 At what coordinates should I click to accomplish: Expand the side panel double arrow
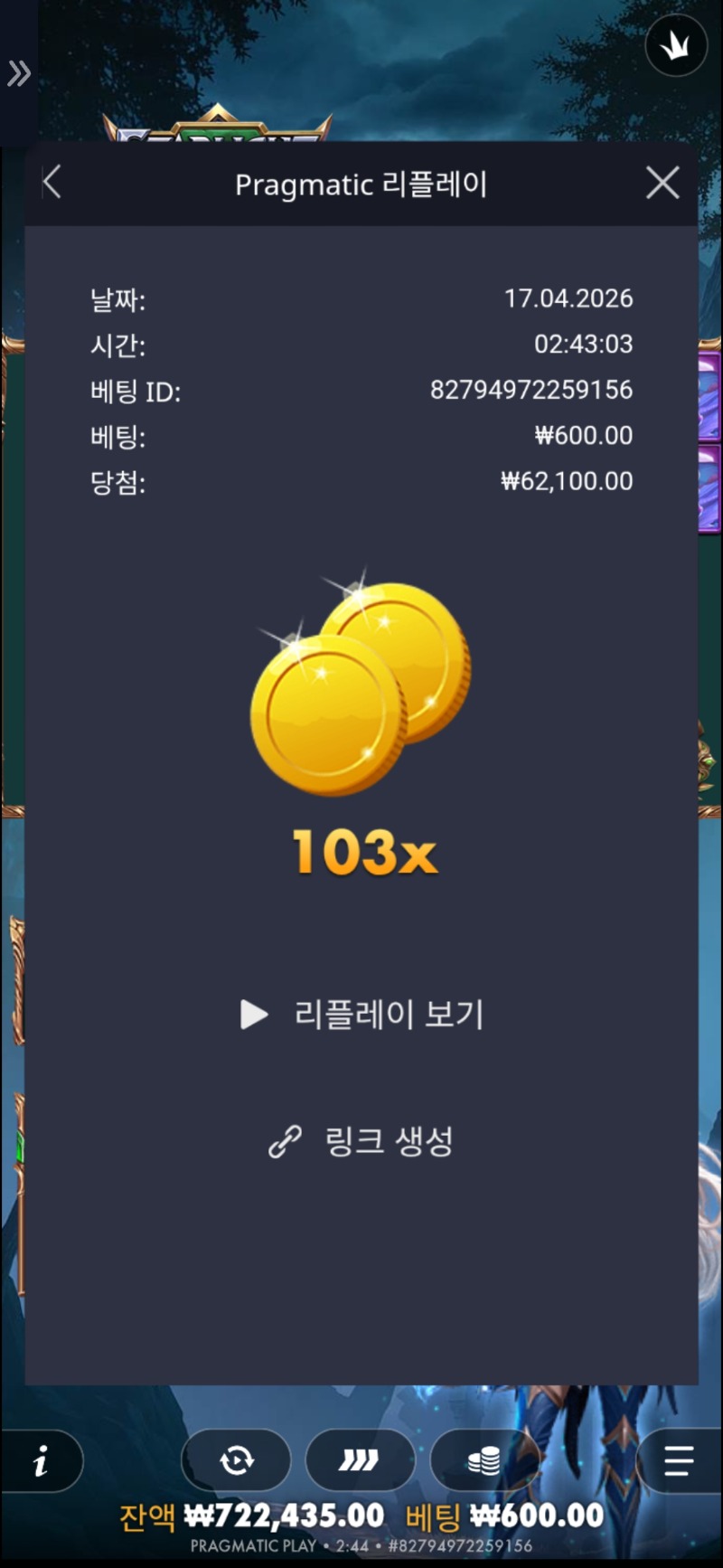pos(18,73)
